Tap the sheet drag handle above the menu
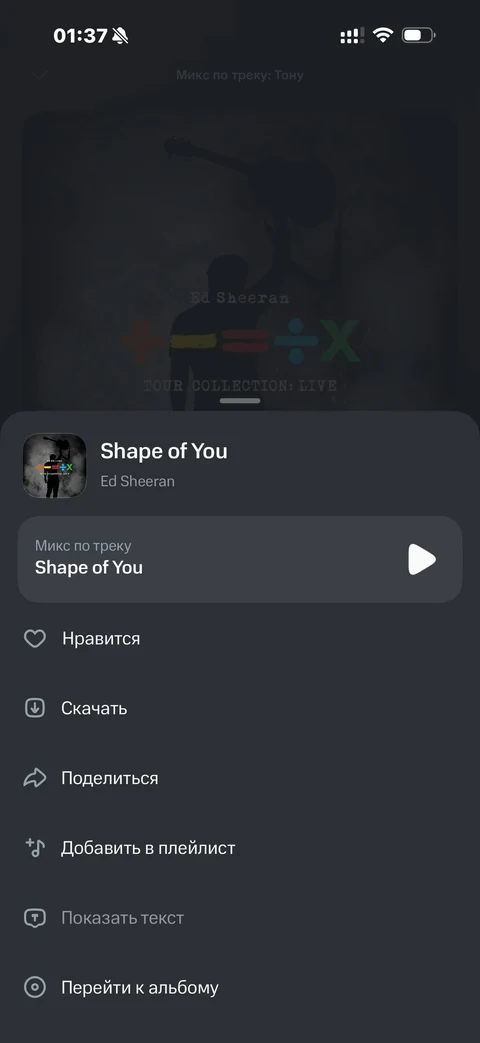 (240, 400)
